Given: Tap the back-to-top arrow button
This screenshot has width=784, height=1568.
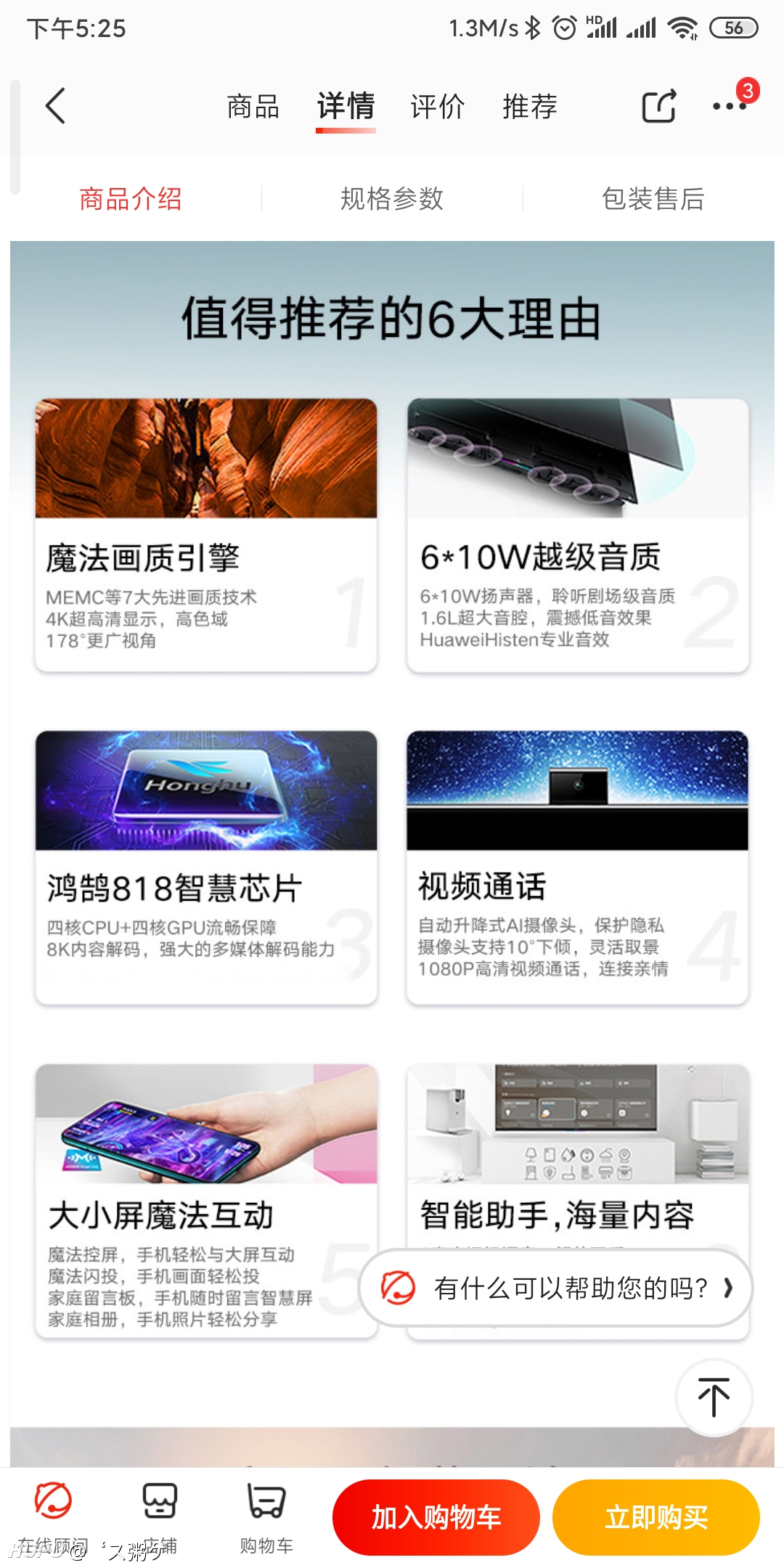Looking at the screenshot, I should (x=714, y=1397).
